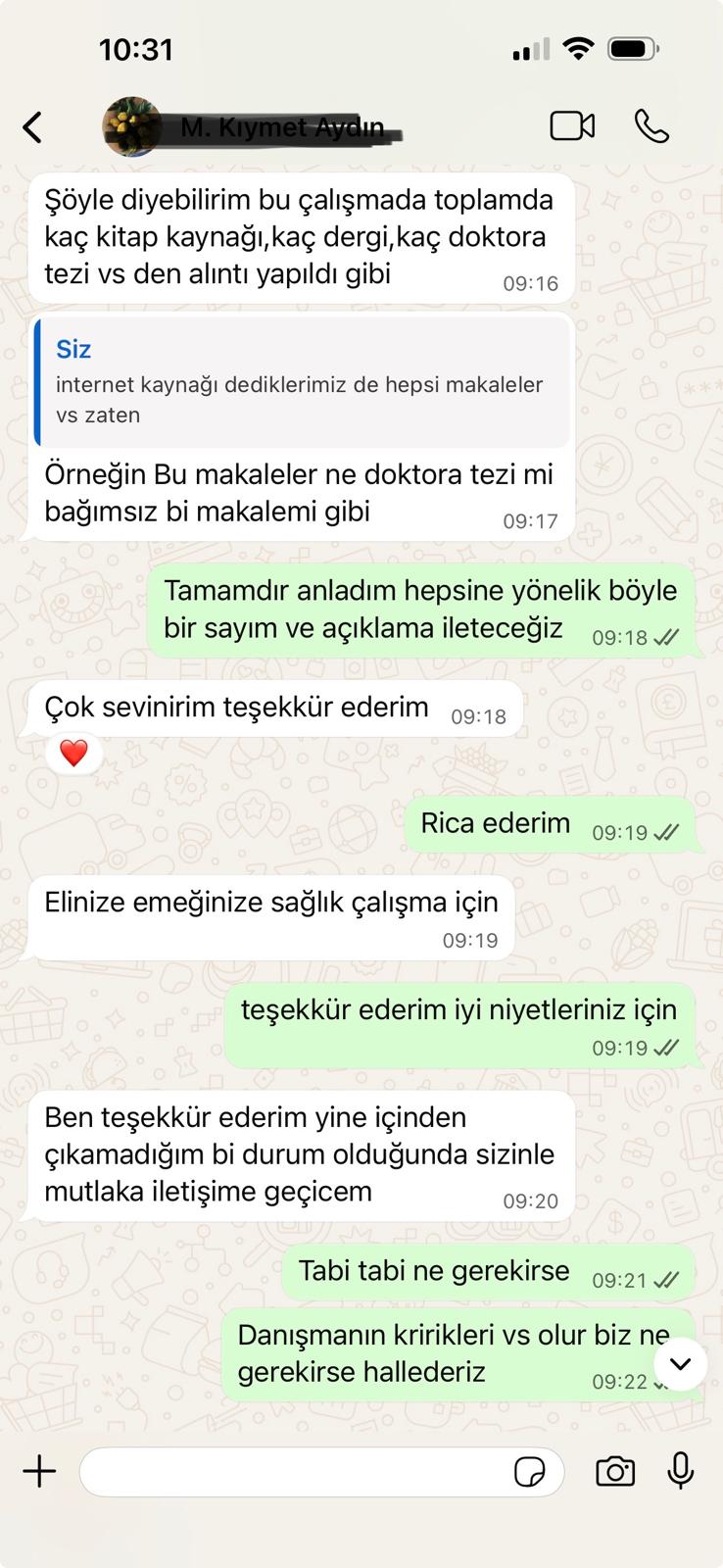Image resolution: width=723 pixels, height=1568 pixels.
Task: Tap the message input field to type
Action: [x=294, y=1471]
